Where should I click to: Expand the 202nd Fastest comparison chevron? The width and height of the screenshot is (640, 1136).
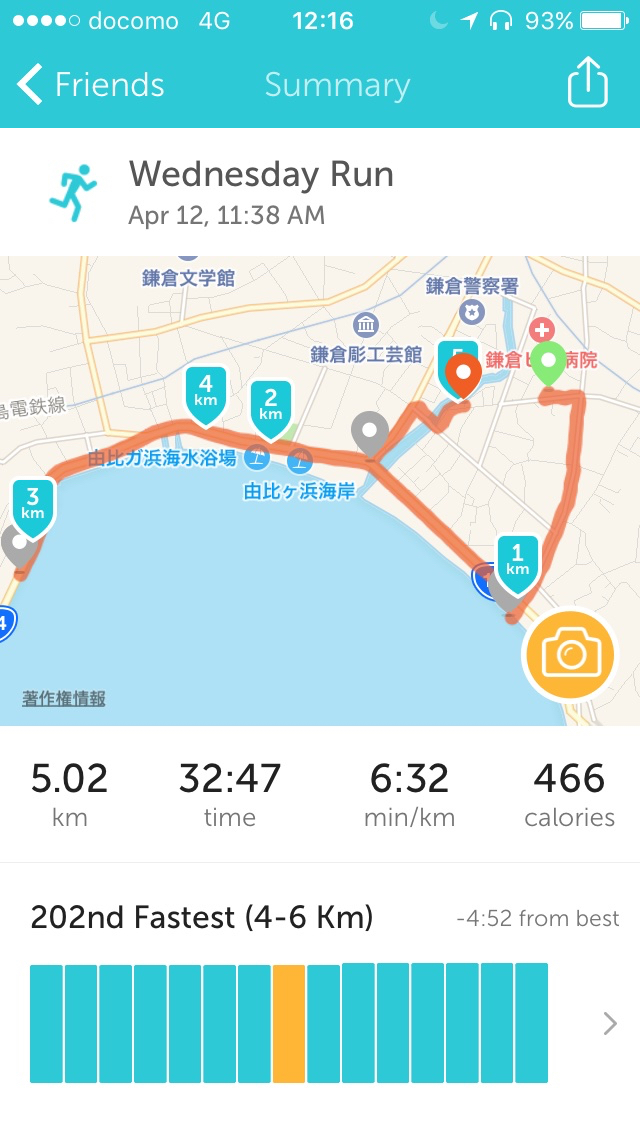click(x=611, y=1023)
